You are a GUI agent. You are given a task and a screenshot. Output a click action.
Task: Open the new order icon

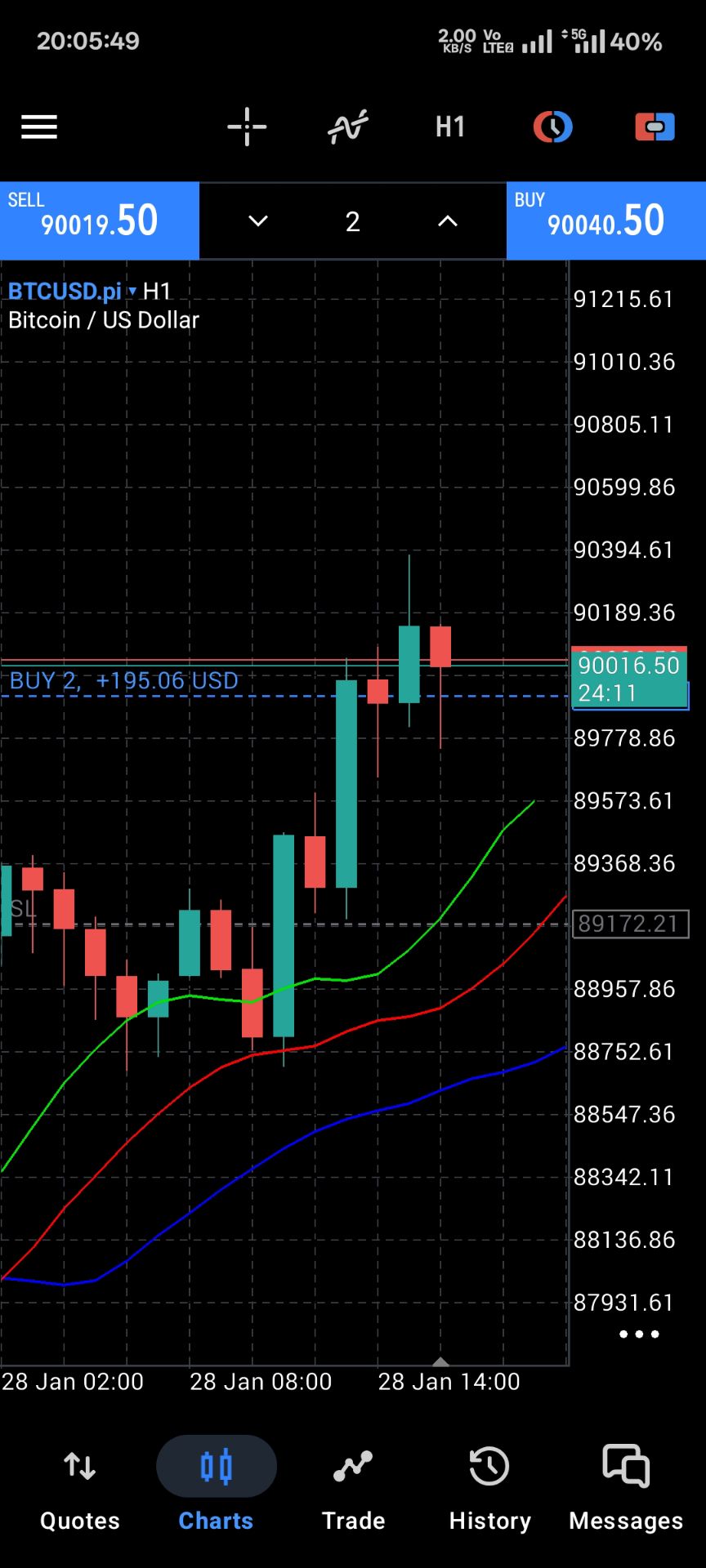pyautogui.click(x=655, y=127)
